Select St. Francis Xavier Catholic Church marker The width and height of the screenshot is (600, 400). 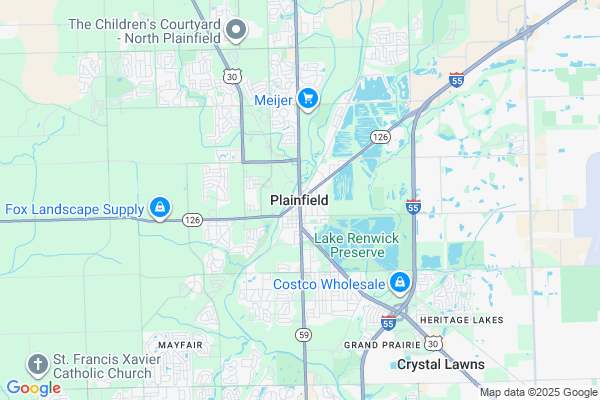point(37,365)
